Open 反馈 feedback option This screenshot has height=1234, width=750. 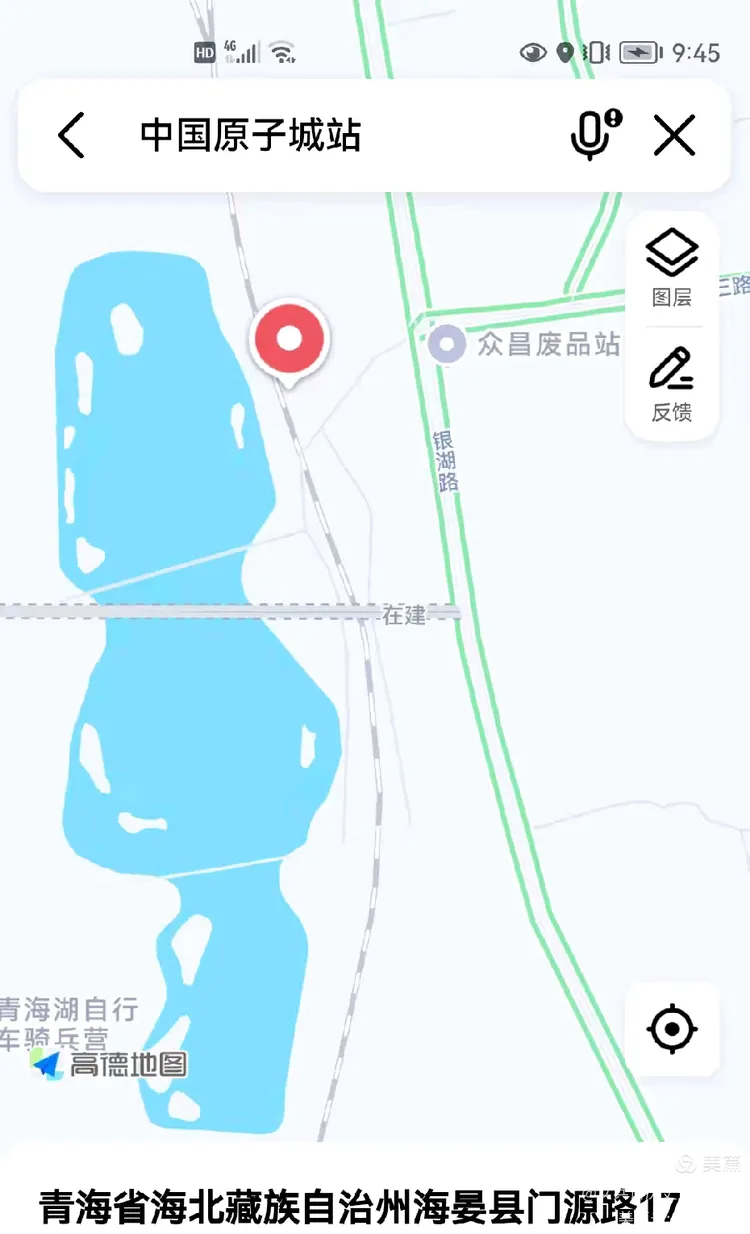(x=672, y=385)
